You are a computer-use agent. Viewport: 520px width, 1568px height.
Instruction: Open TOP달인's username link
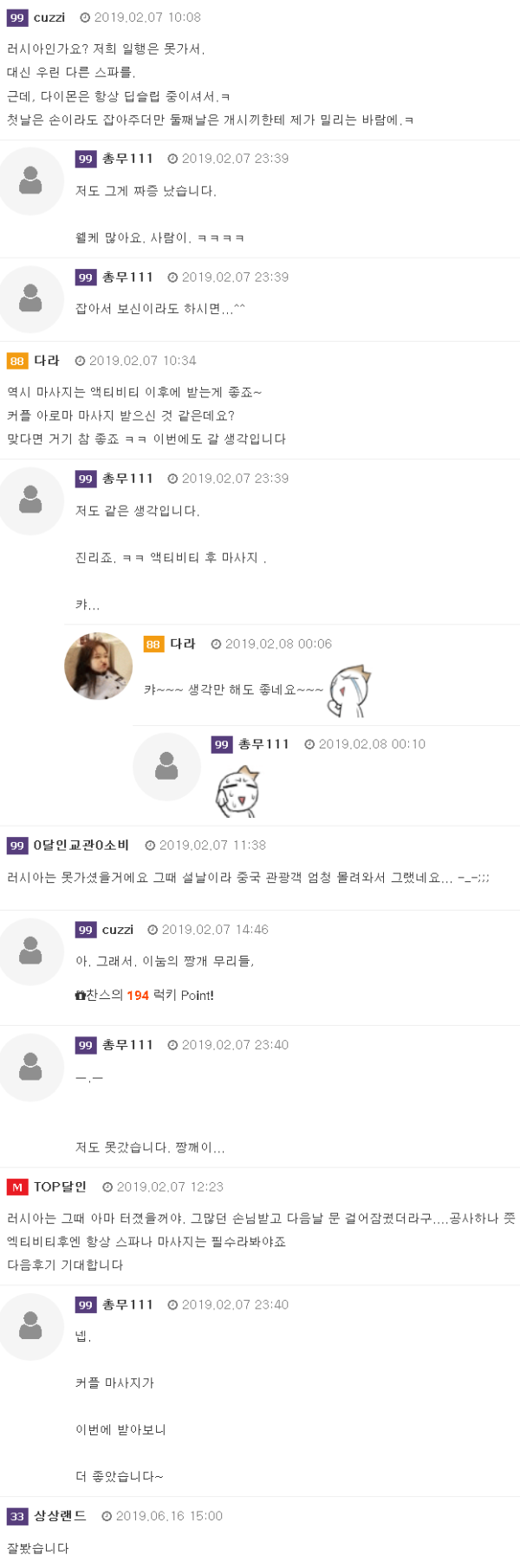click(x=60, y=1187)
